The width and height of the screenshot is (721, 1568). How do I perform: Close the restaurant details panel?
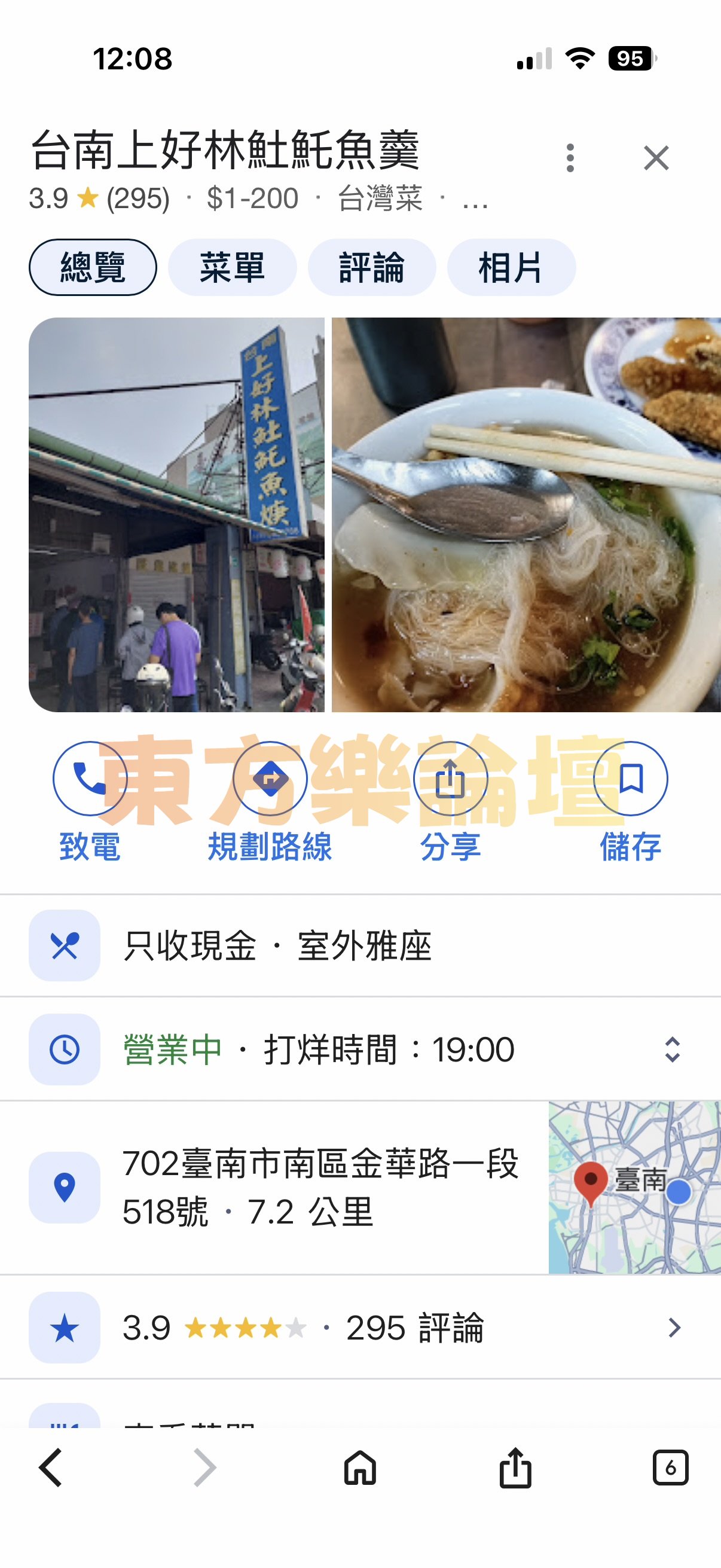click(656, 158)
